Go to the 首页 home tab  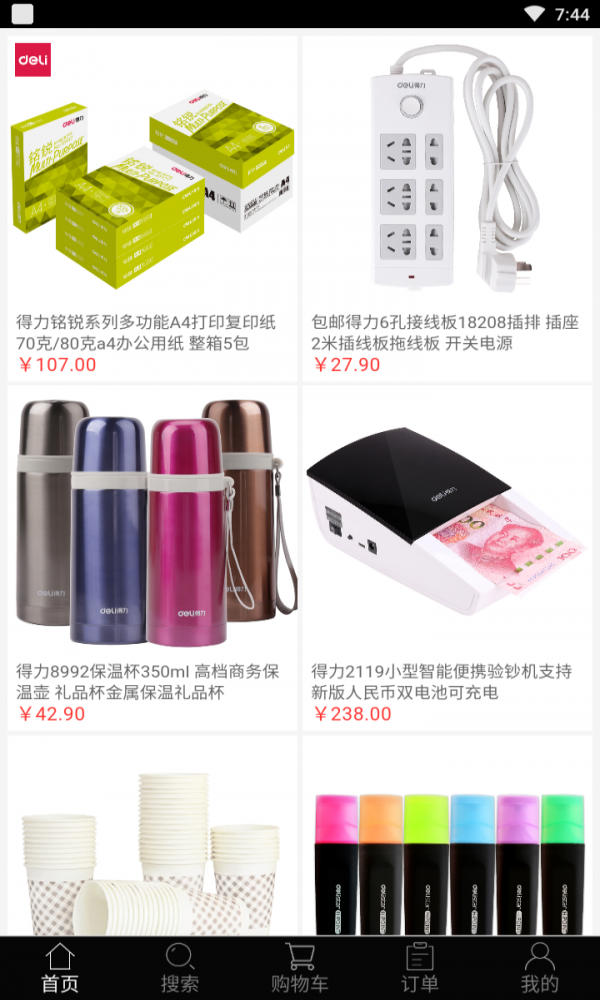(60, 968)
